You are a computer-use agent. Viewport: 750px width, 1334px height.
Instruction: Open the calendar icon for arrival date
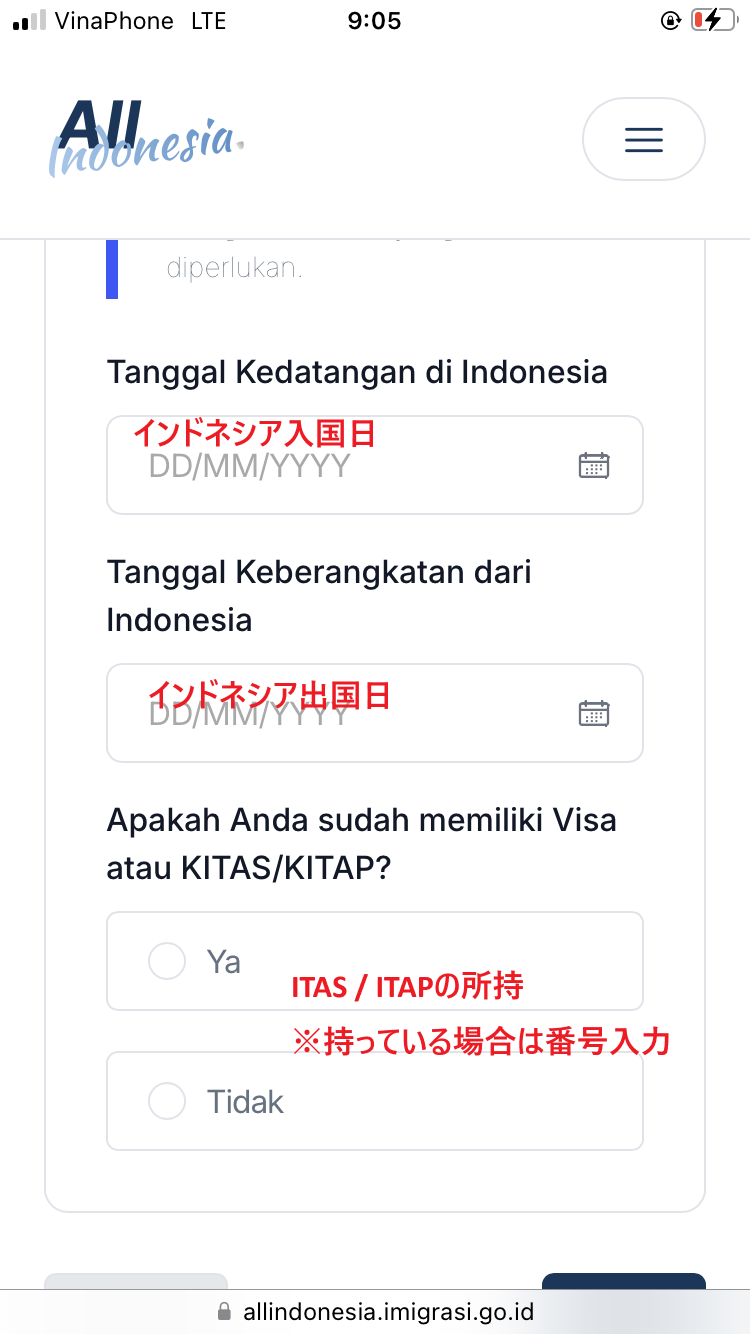(594, 465)
